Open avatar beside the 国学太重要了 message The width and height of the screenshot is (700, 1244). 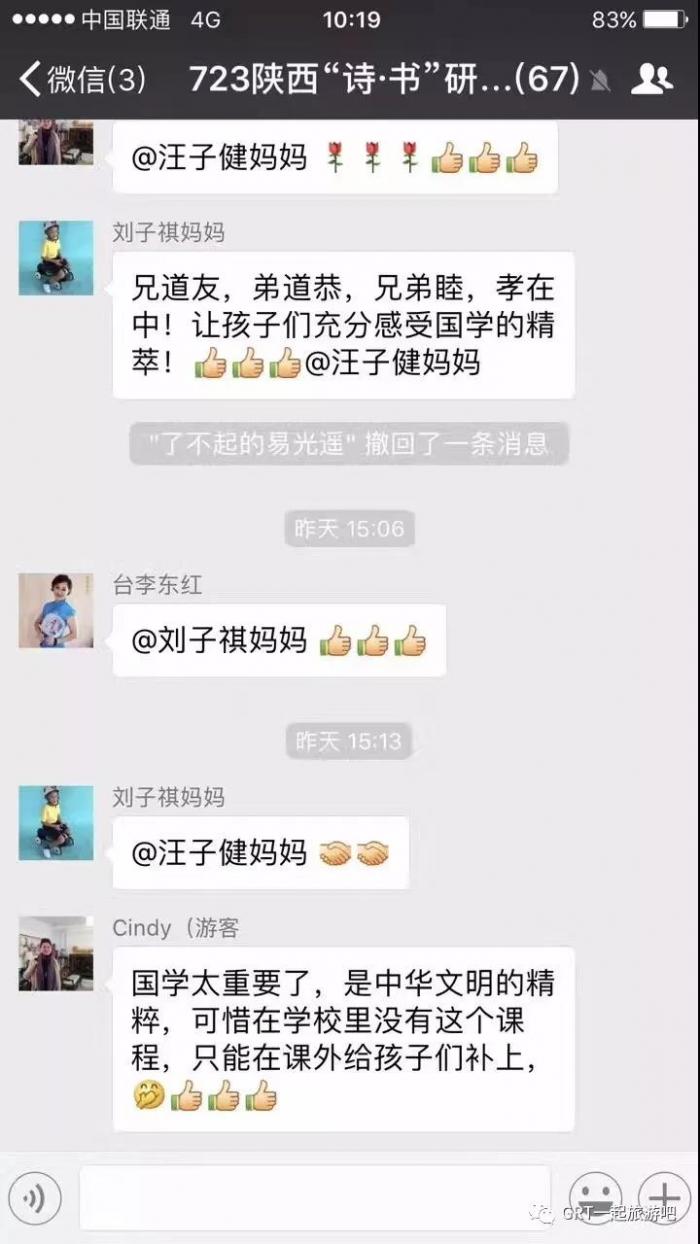tap(56, 953)
